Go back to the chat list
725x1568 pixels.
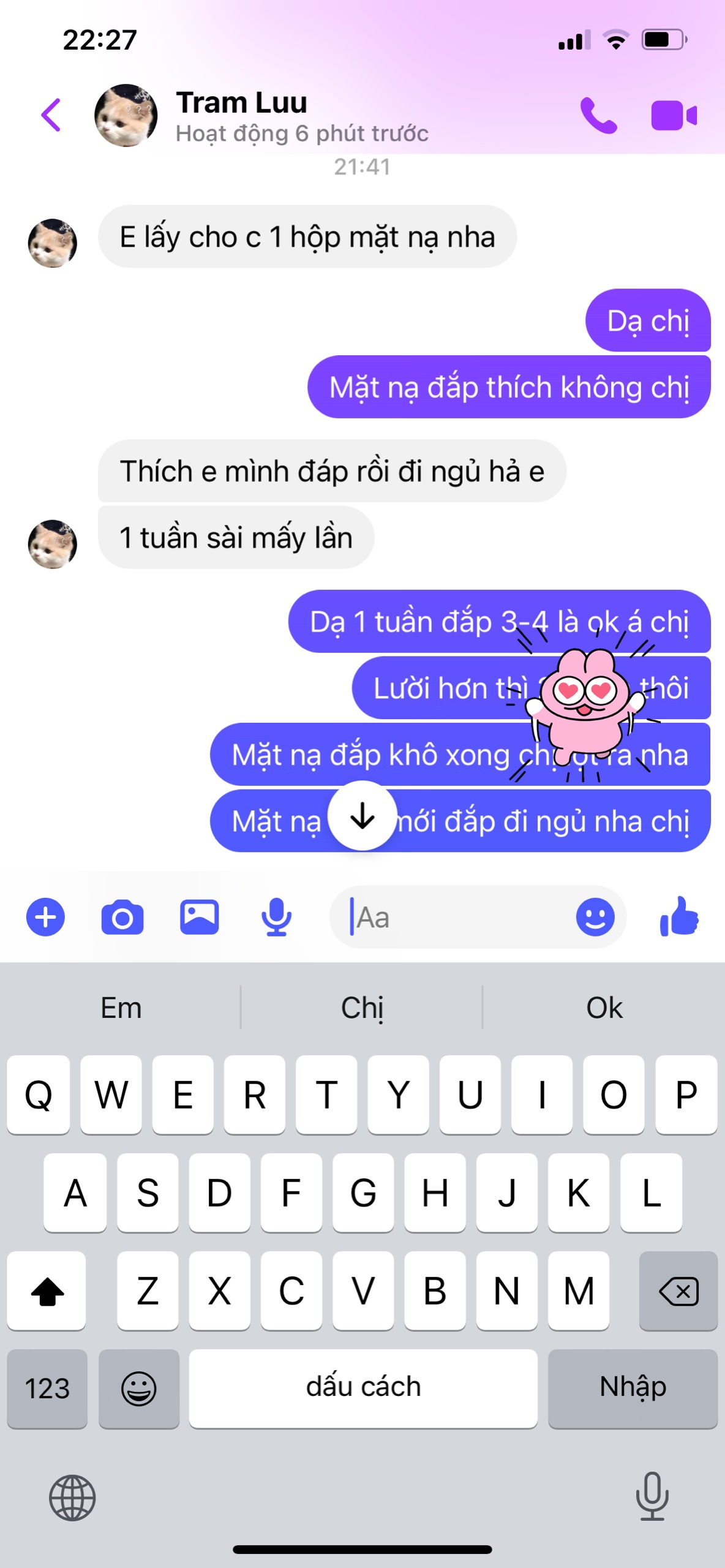51,115
